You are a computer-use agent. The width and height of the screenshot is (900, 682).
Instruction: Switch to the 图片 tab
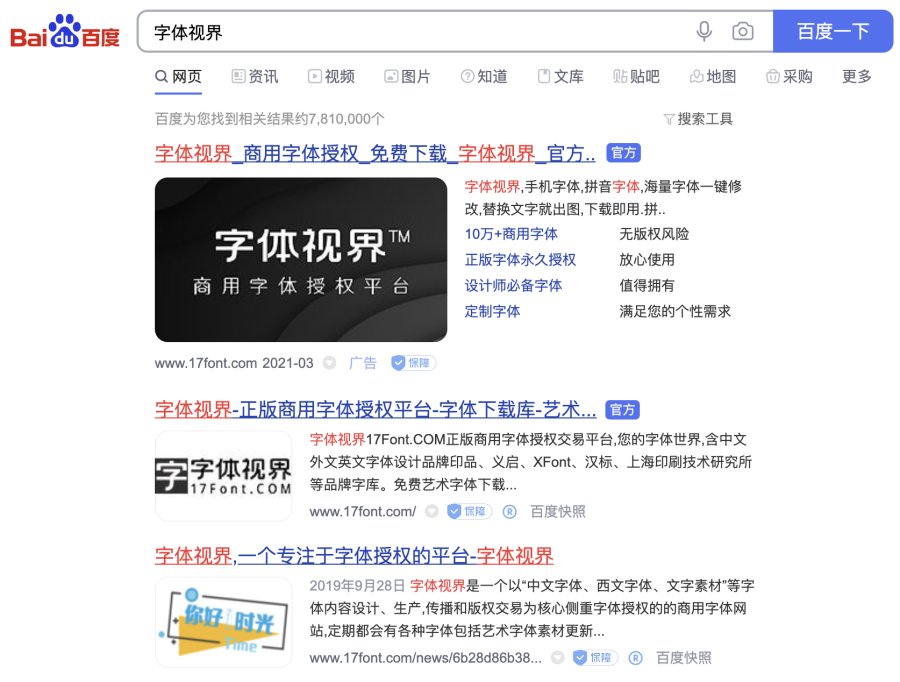(x=407, y=76)
